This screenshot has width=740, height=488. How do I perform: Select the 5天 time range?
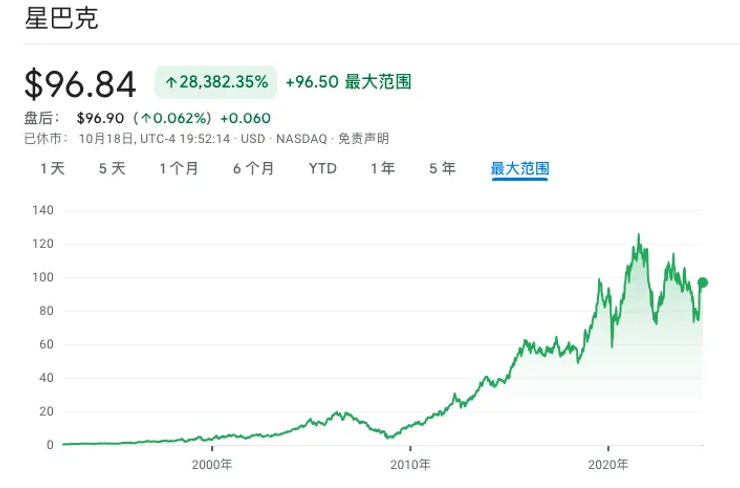click(x=112, y=169)
